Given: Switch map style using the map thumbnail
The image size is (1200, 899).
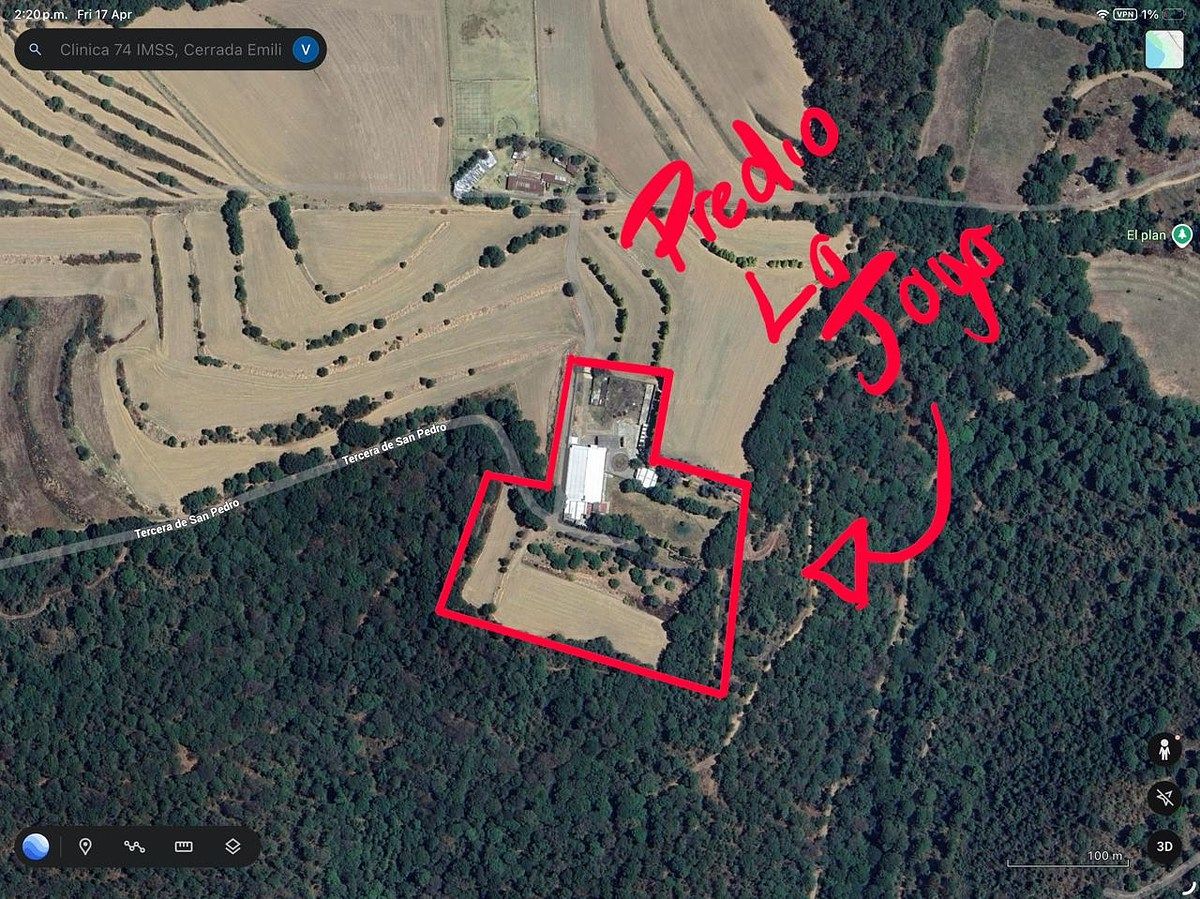Looking at the screenshot, I should coord(1164,49).
